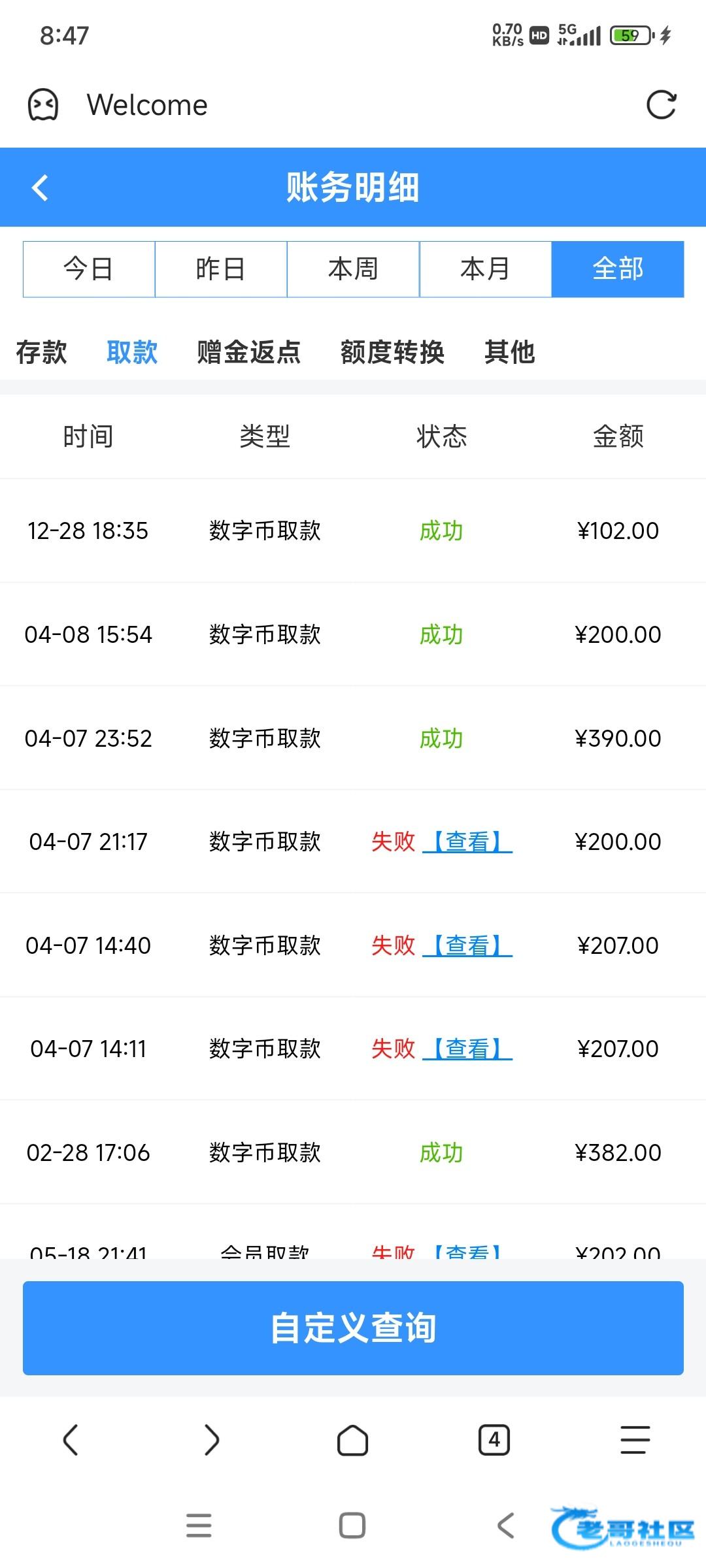Open the 其他 category

[x=509, y=352]
